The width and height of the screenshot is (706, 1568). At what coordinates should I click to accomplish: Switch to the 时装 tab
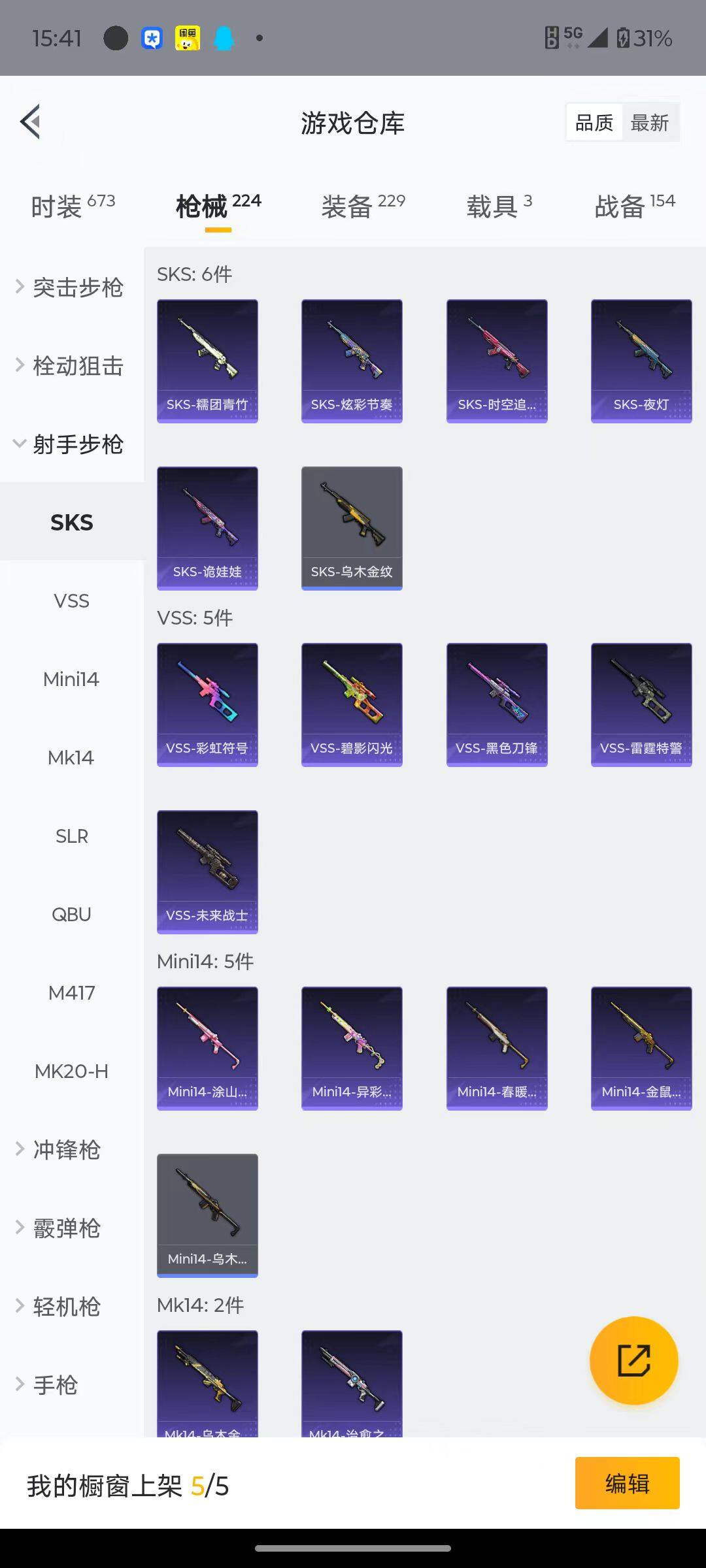(73, 206)
